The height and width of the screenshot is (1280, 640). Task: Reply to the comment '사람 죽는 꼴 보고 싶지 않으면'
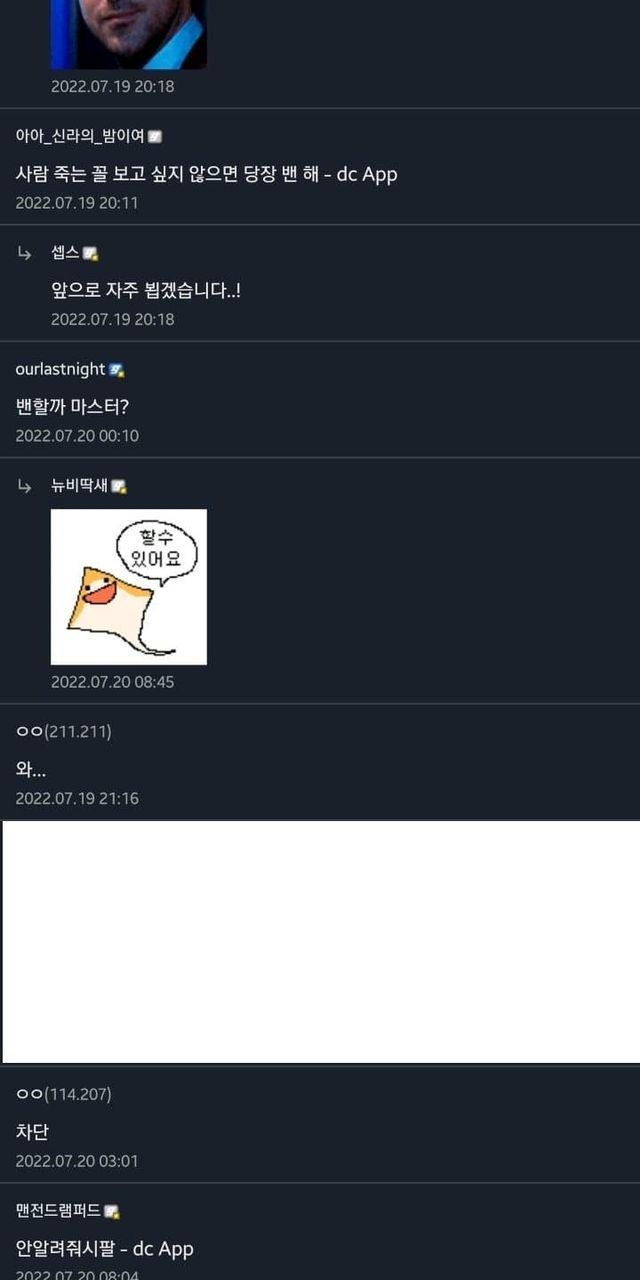206,174
